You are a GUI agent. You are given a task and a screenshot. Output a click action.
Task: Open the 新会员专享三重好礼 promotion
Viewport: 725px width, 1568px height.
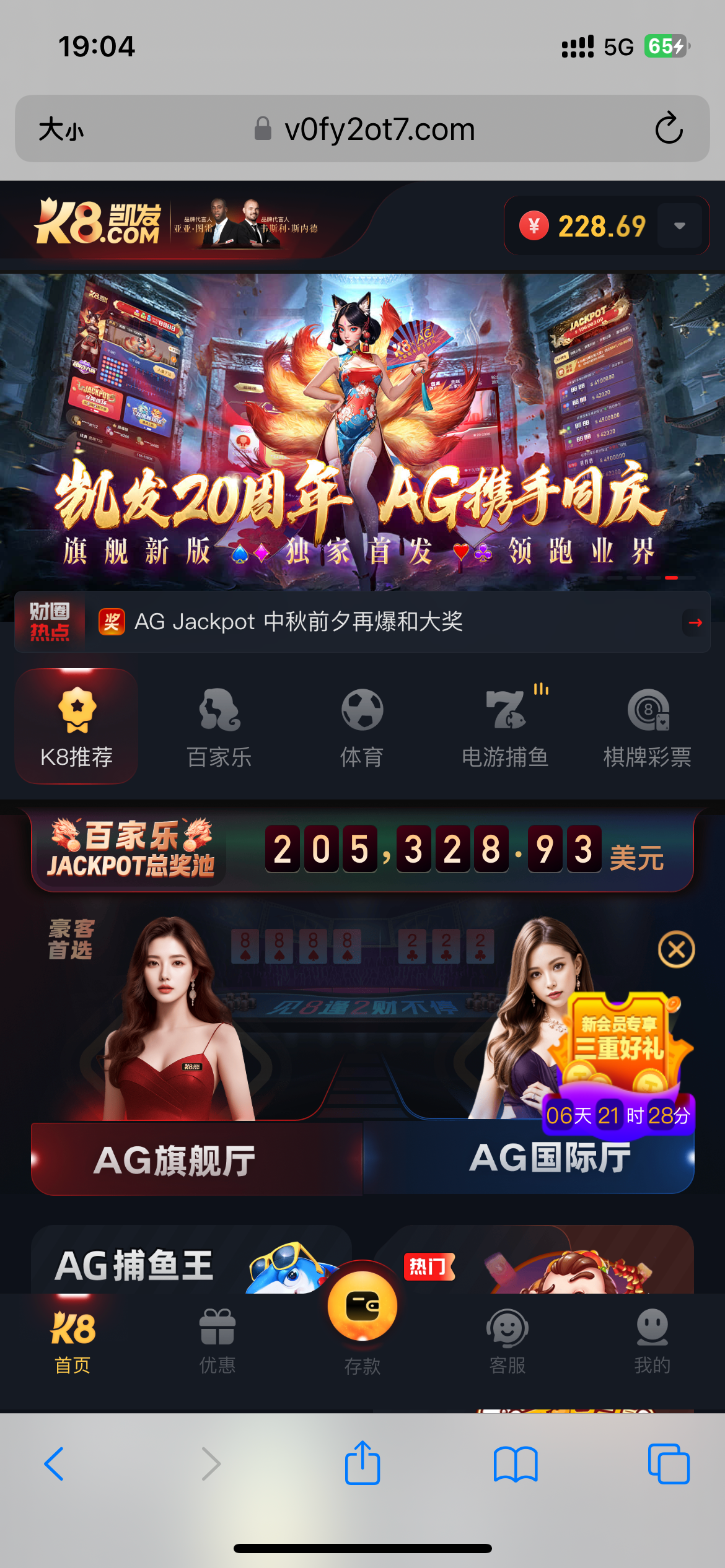(x=618, y=1047)
